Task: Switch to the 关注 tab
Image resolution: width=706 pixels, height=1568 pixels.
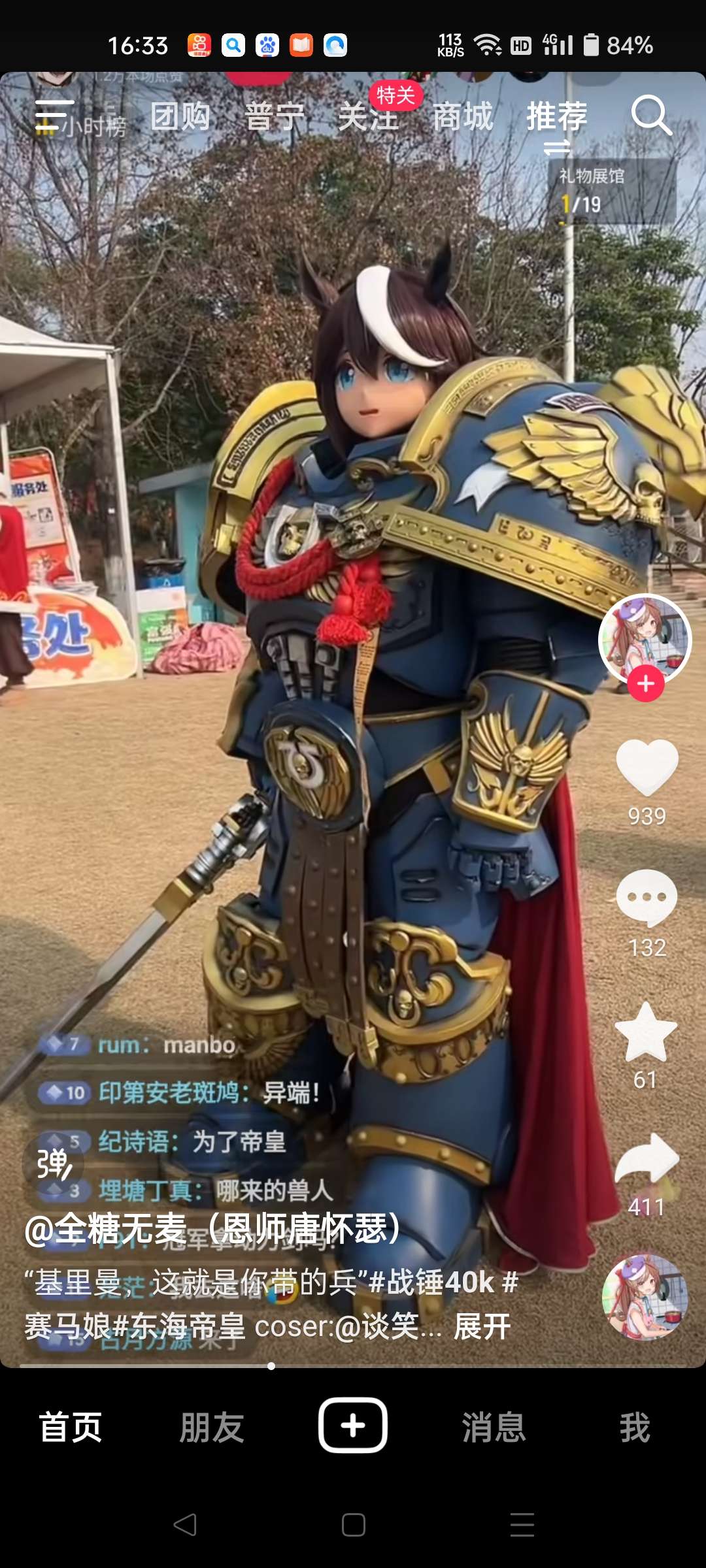Action: (x=368, y=117)
